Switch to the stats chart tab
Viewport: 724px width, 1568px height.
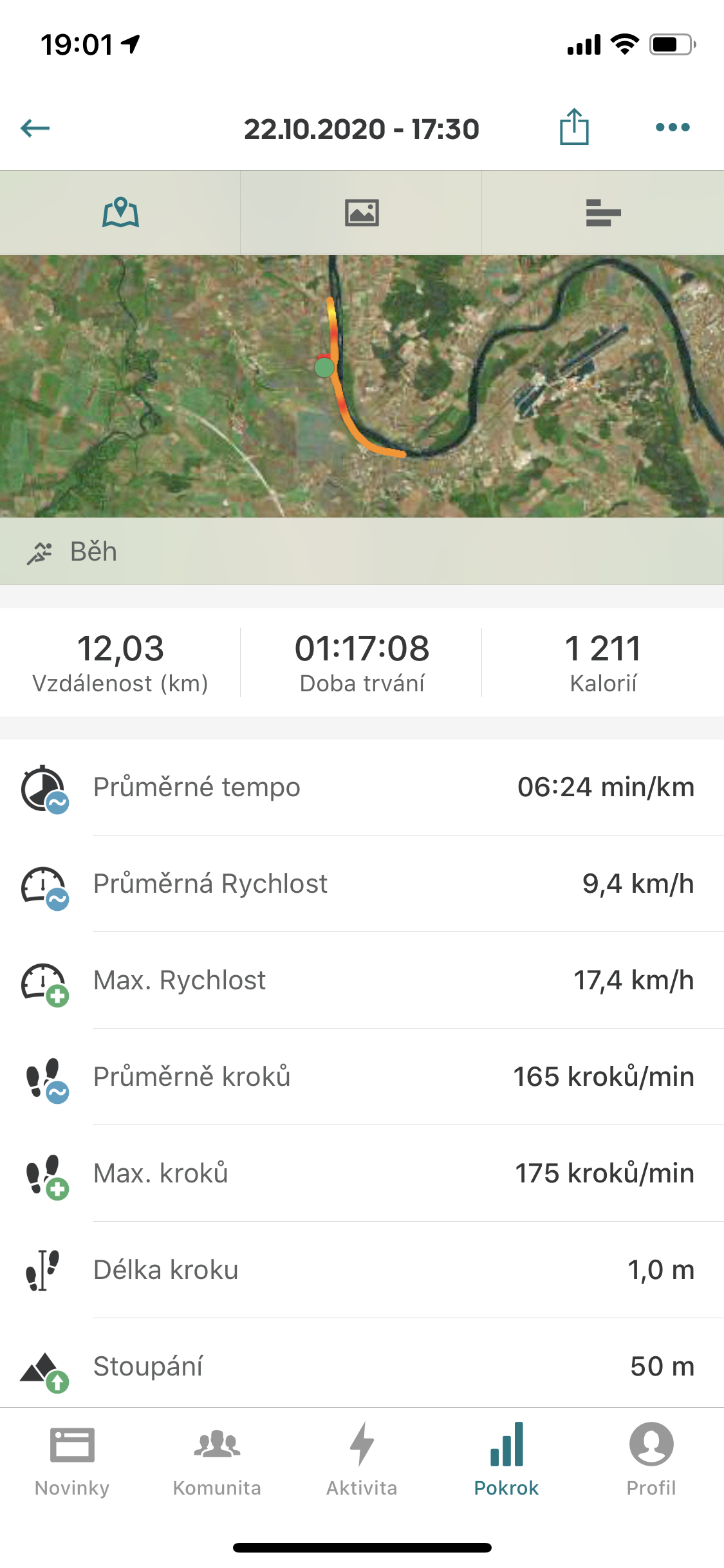point(603,212)
